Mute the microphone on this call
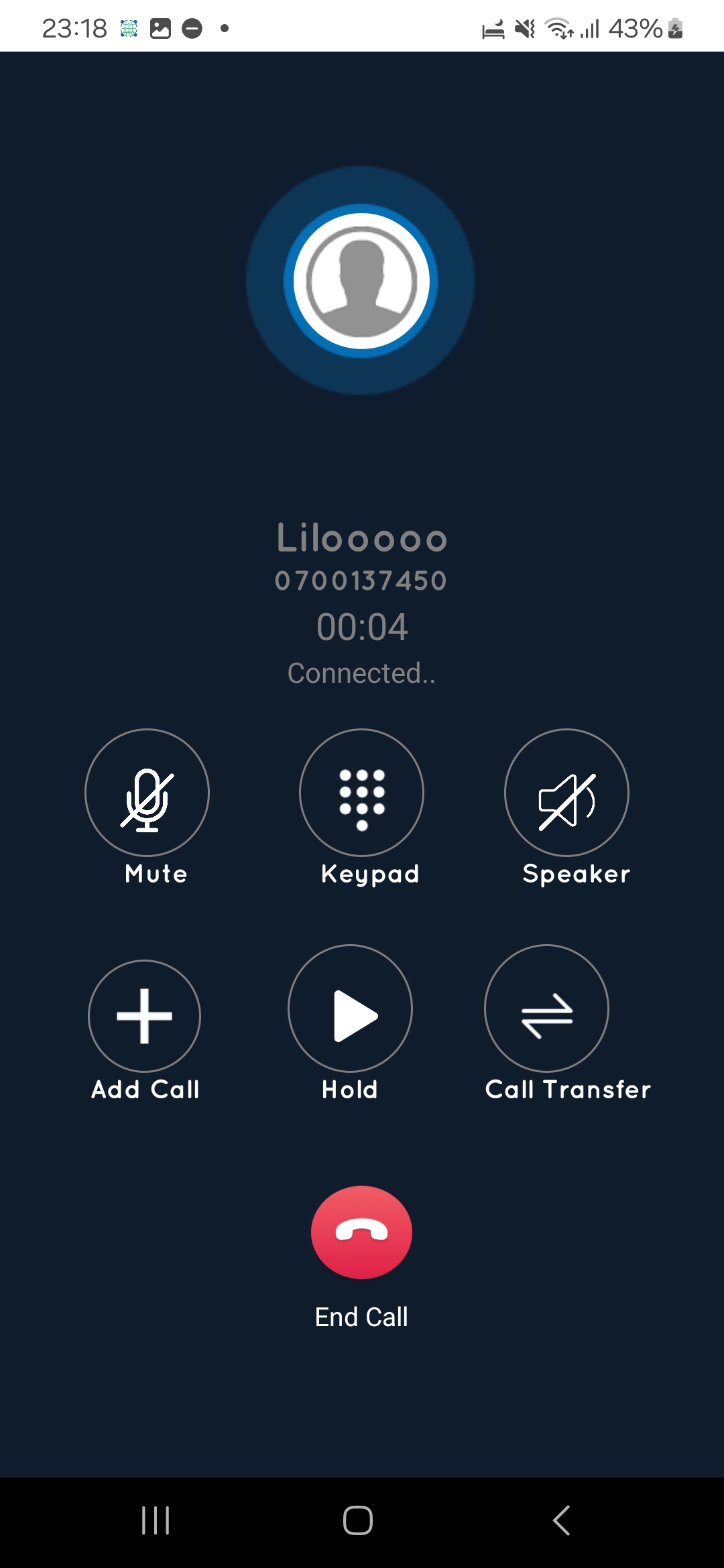 [147, 793]
